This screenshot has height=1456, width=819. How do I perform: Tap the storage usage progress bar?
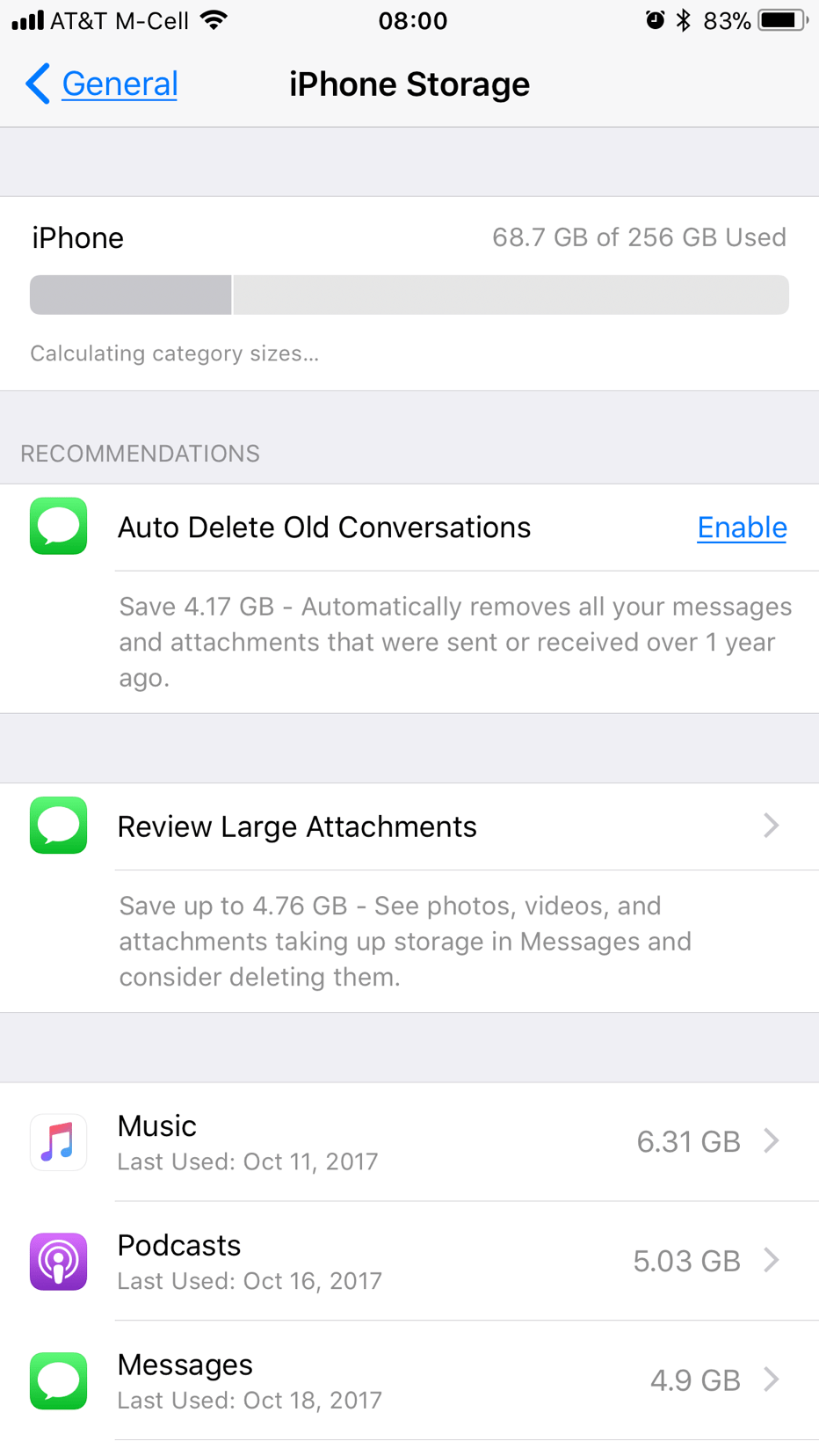point(409,295)
